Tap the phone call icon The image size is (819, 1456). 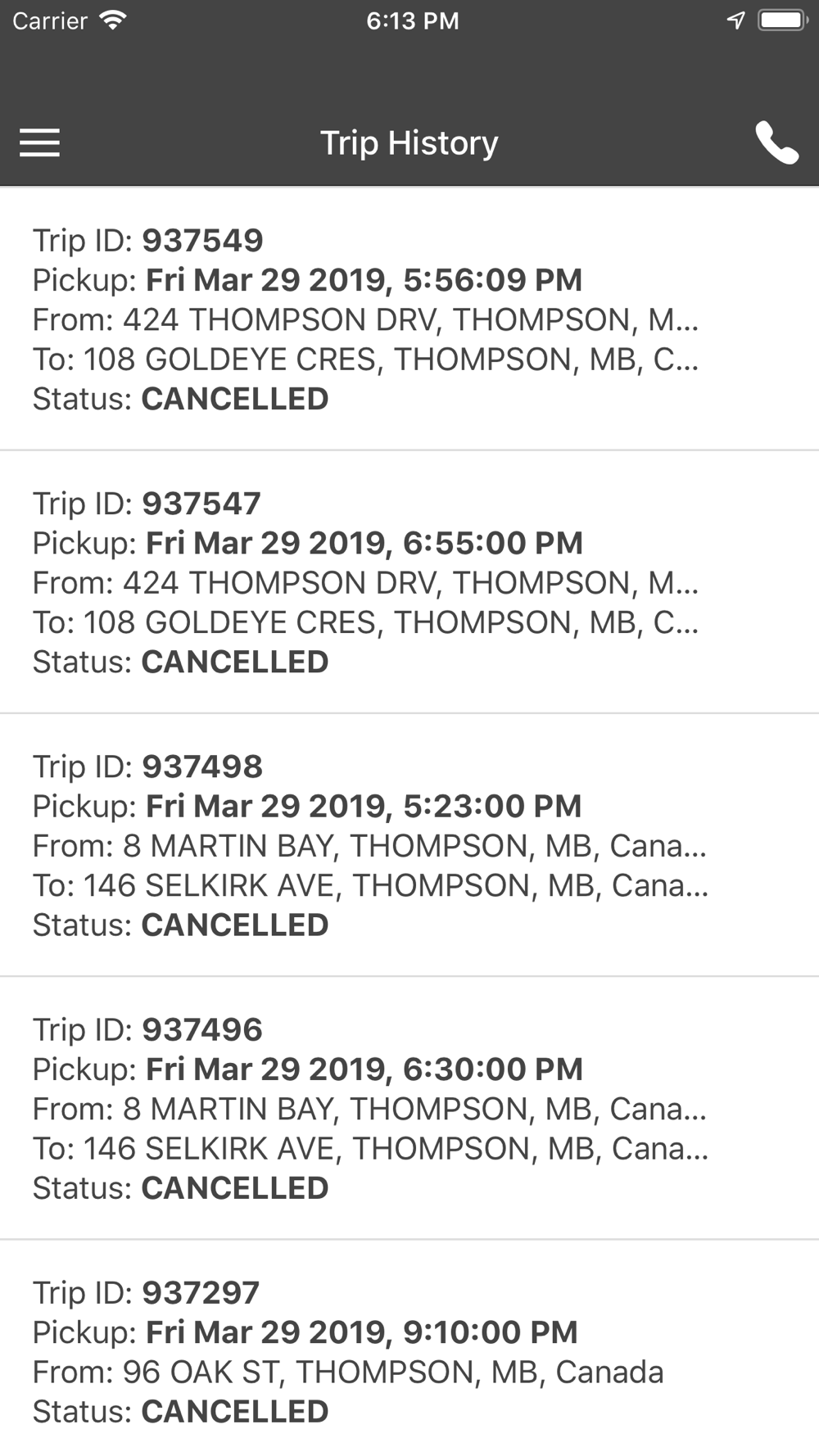(x=776, y=142)
